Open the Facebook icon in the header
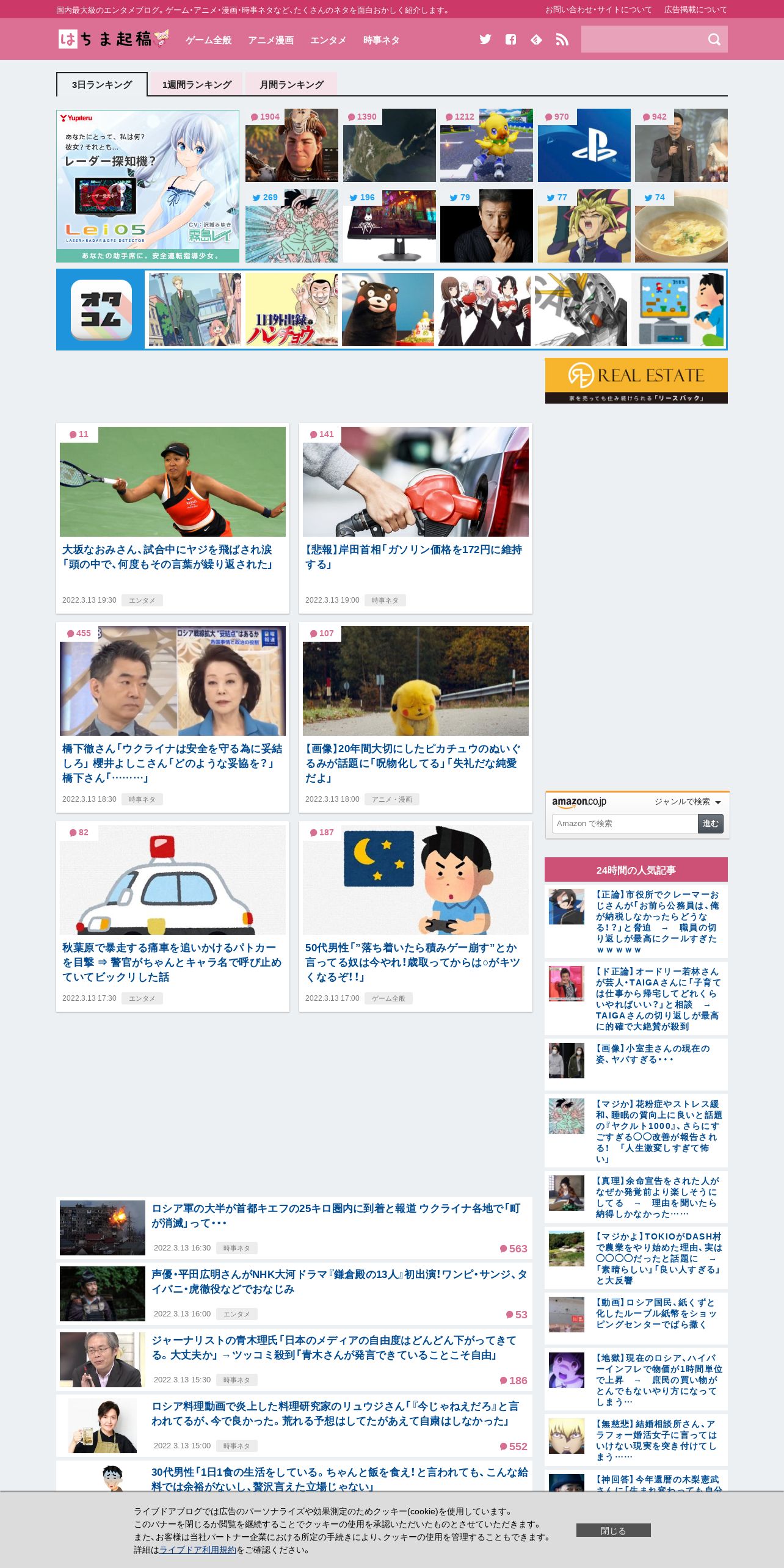The width and height of the screenshot is (784, 1568). coord(511,40)
